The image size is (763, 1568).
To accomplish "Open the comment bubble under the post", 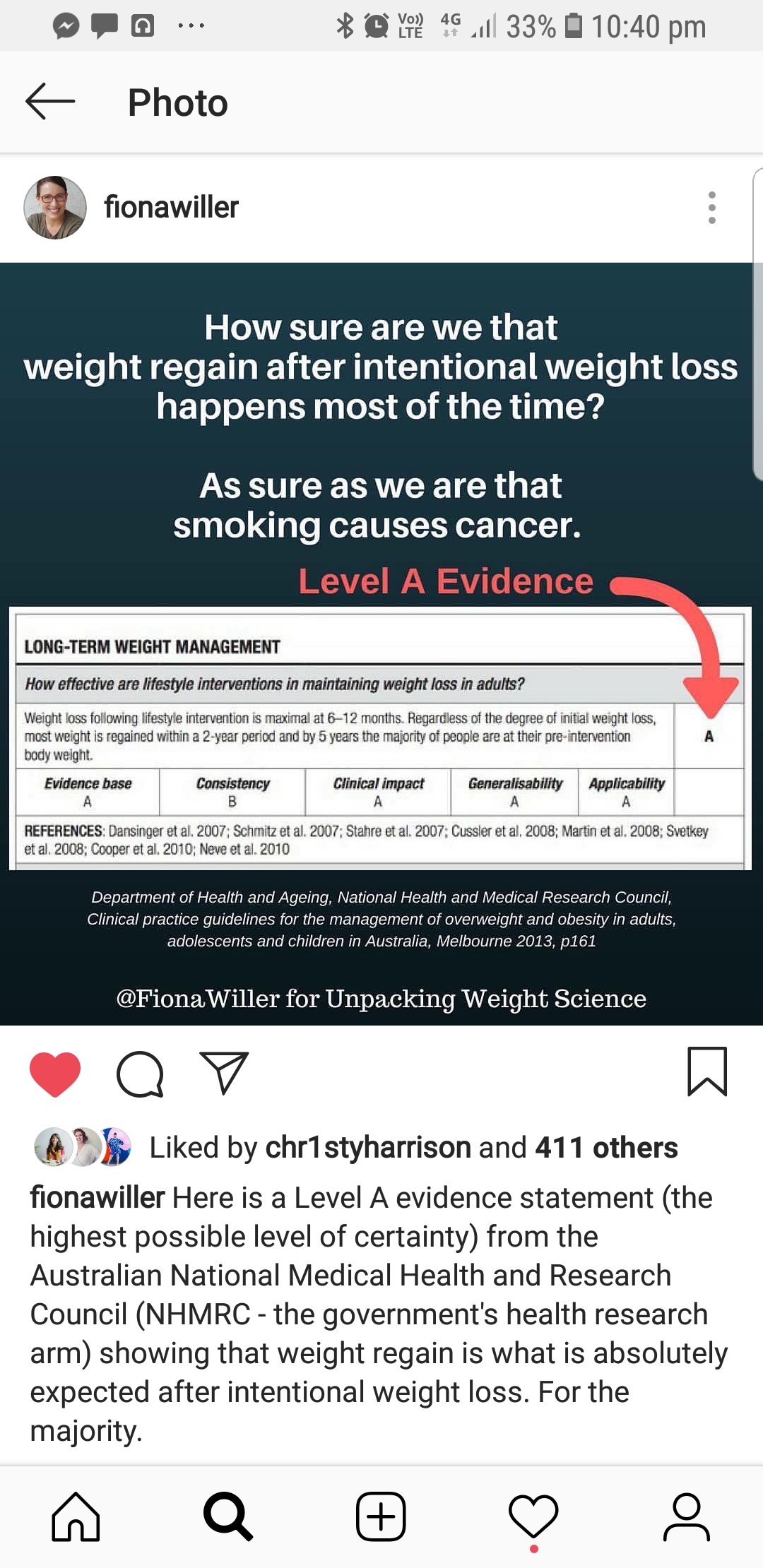I will [140, 1074].
